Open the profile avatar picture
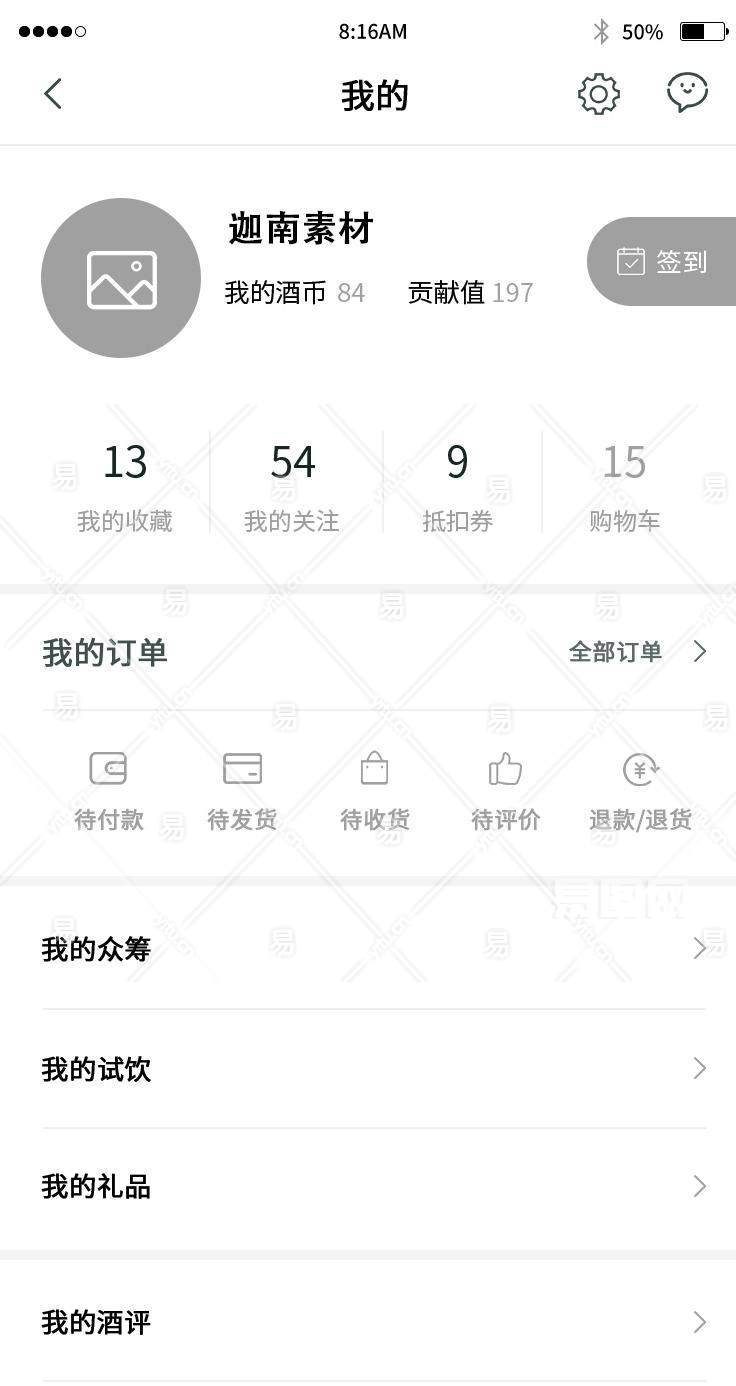736x1386 pixels. (x=121, y=278)
